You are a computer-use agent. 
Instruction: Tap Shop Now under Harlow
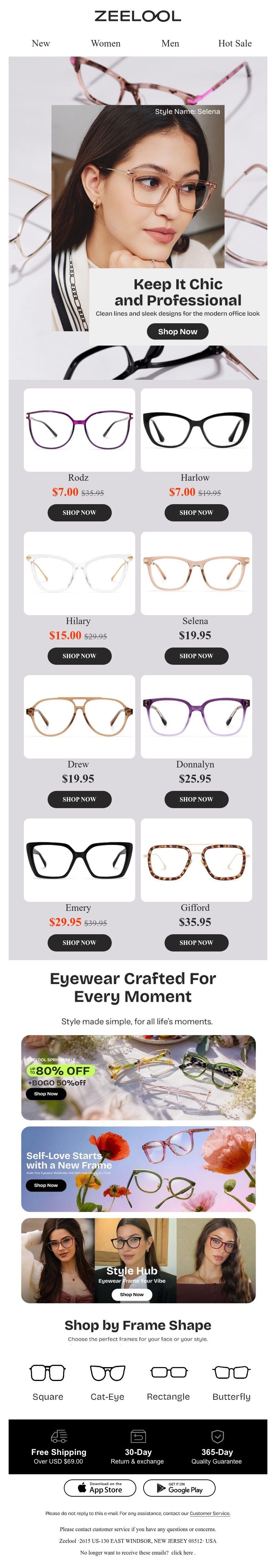pyautogui.click(x=196, y=512)
